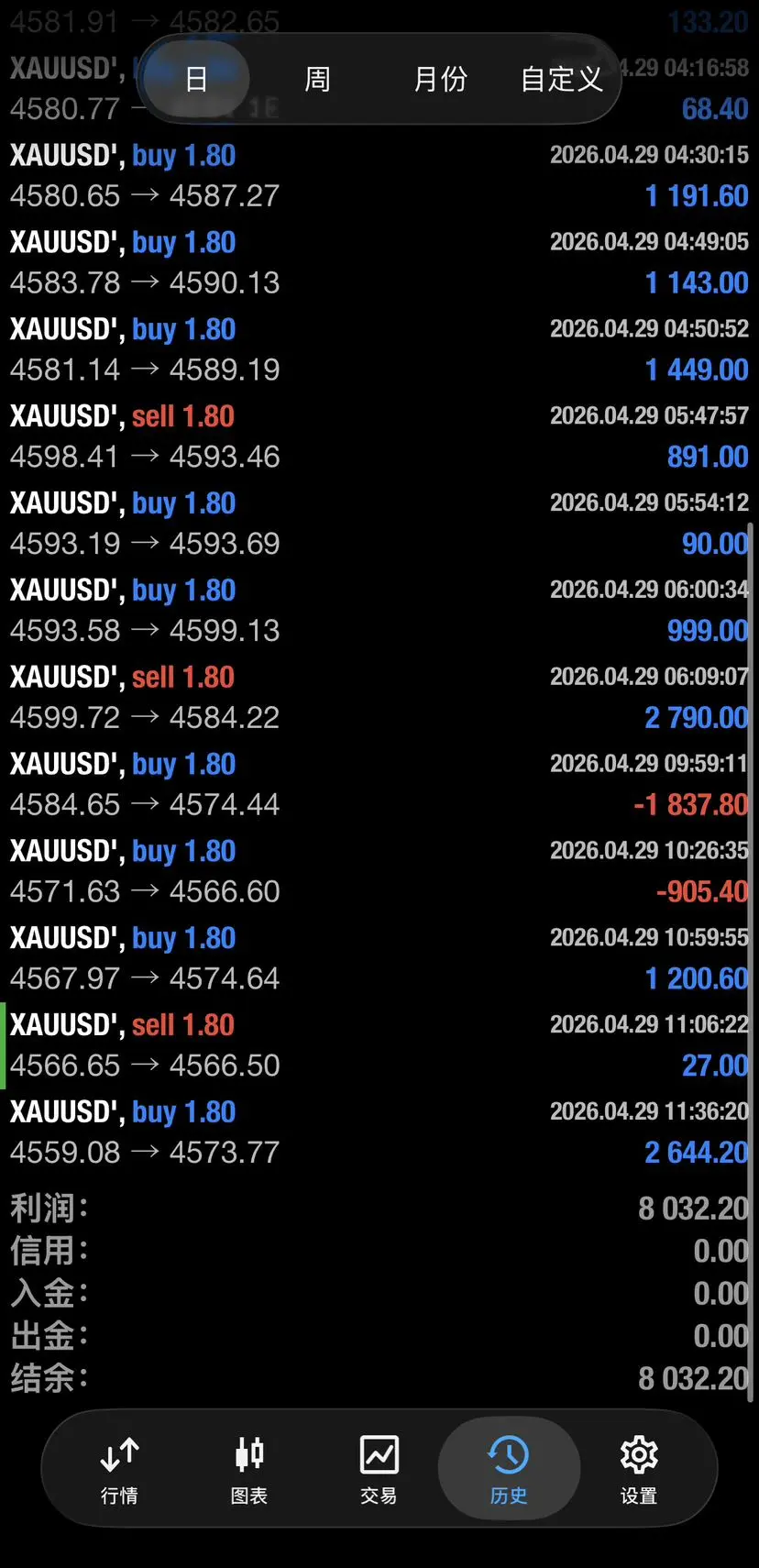Switch to the 月份 (month) period
Screen dimensions: 759x1568
(440, 80)
